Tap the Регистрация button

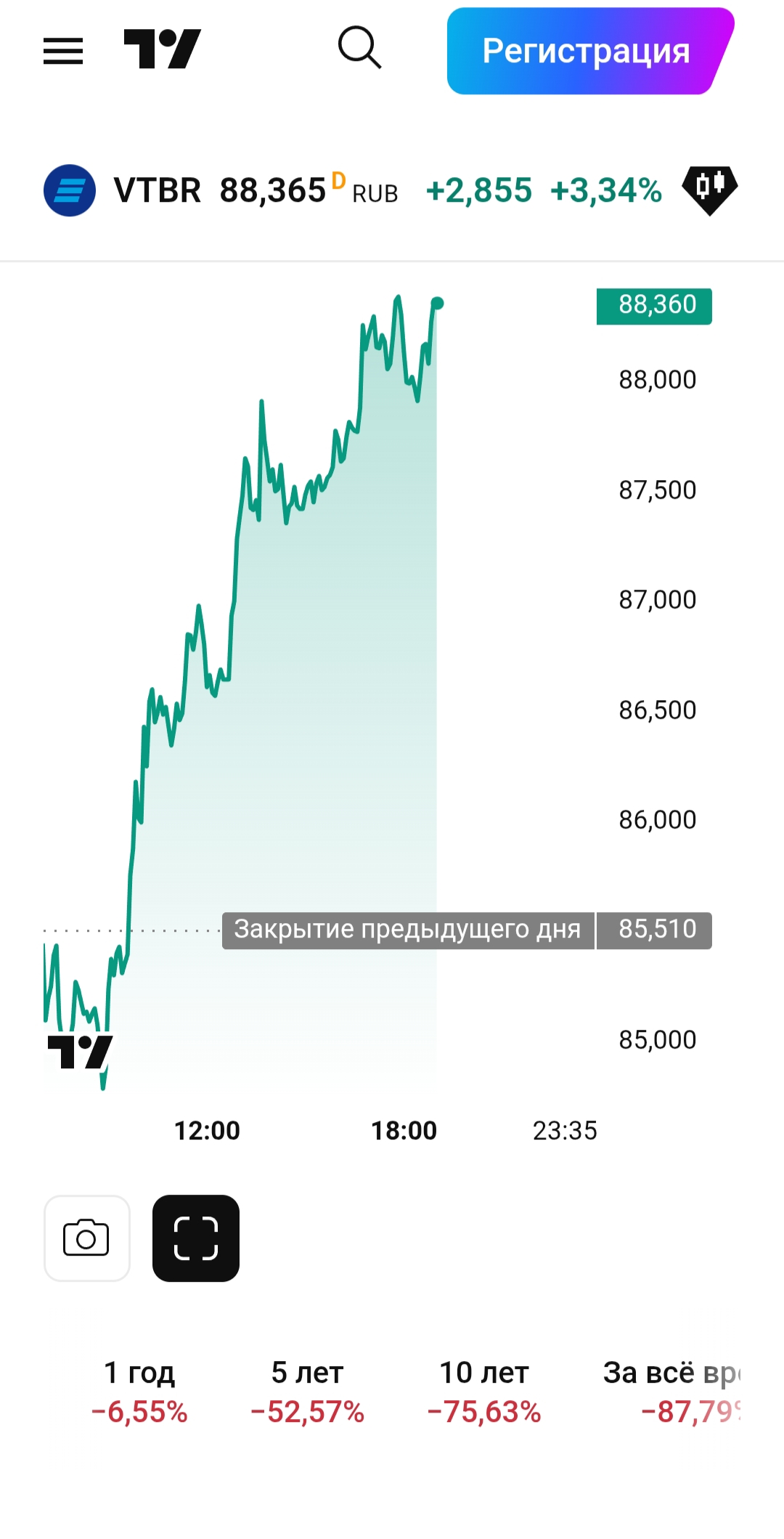tap(587, 51)
